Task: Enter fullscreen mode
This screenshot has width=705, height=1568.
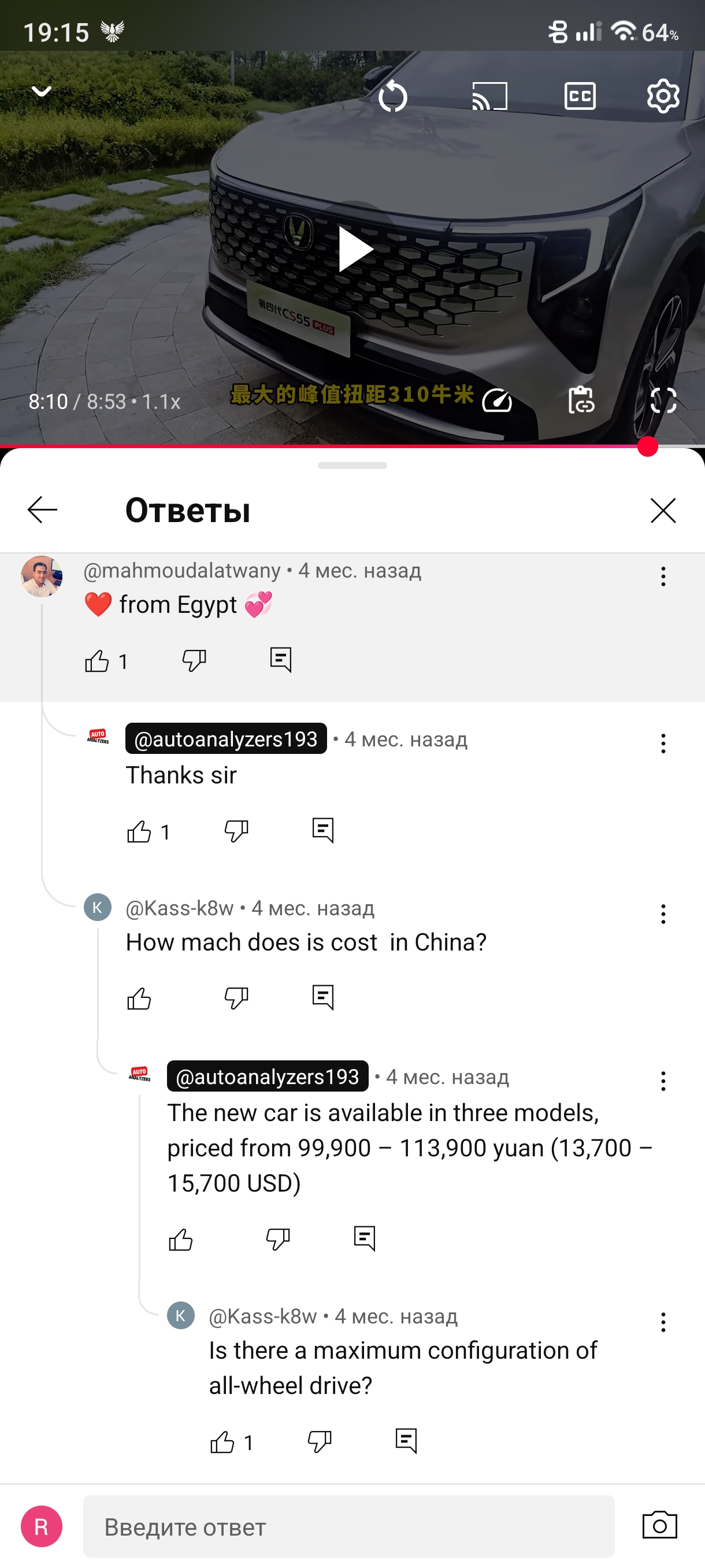Action: (663, 401)
